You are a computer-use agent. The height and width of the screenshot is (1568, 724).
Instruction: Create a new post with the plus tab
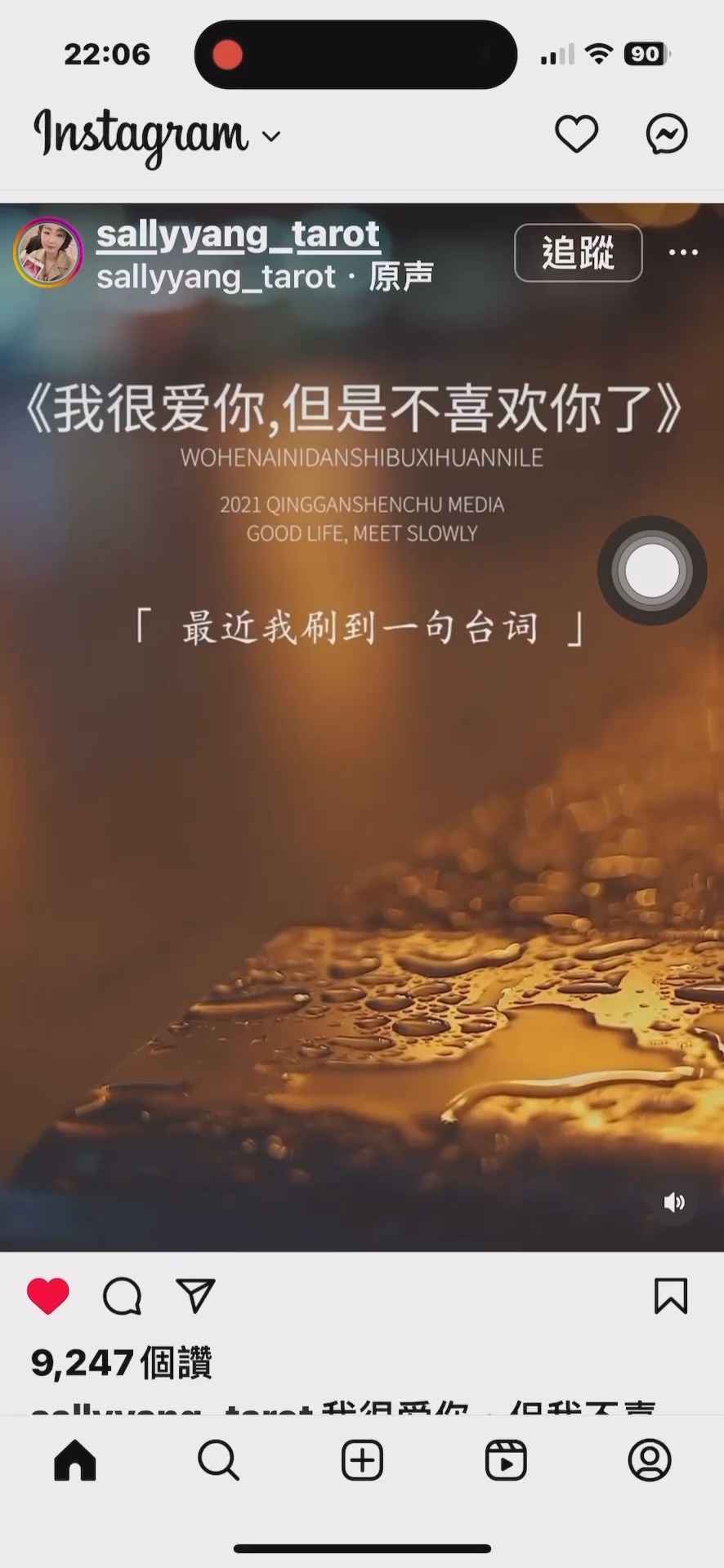pos(362,1460)
